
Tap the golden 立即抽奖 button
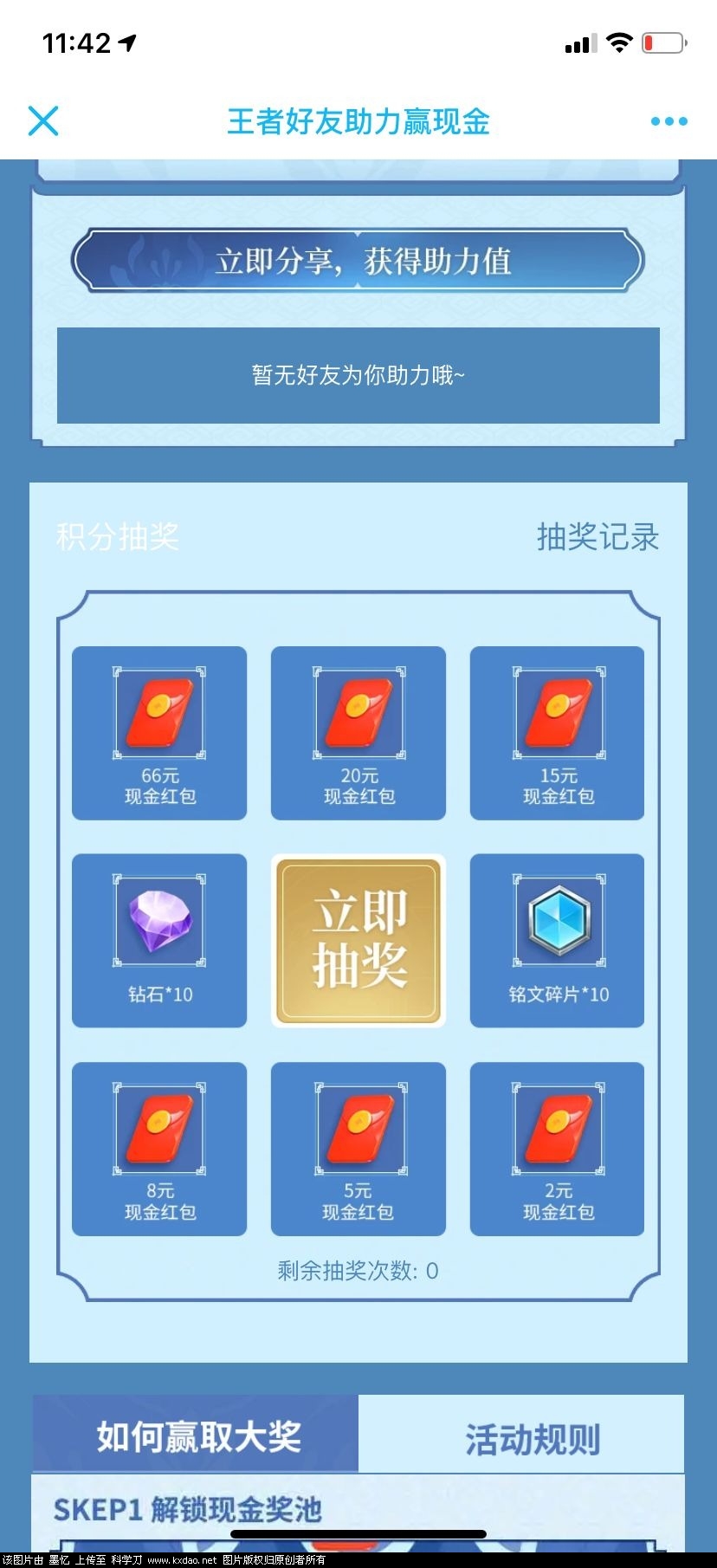tap(358, 941)
